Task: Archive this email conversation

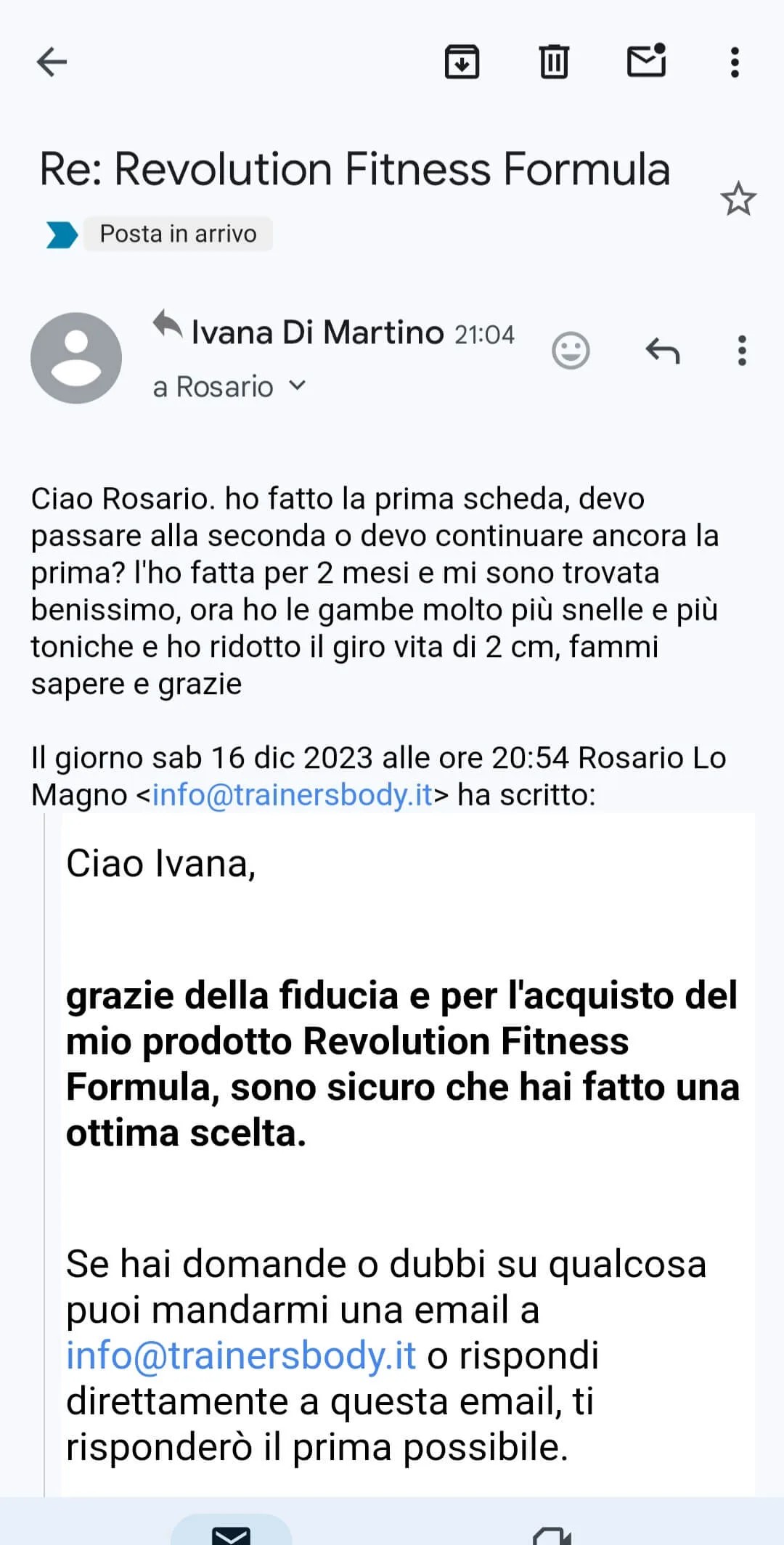Action: pyautogui.click(x=462, y=62)
